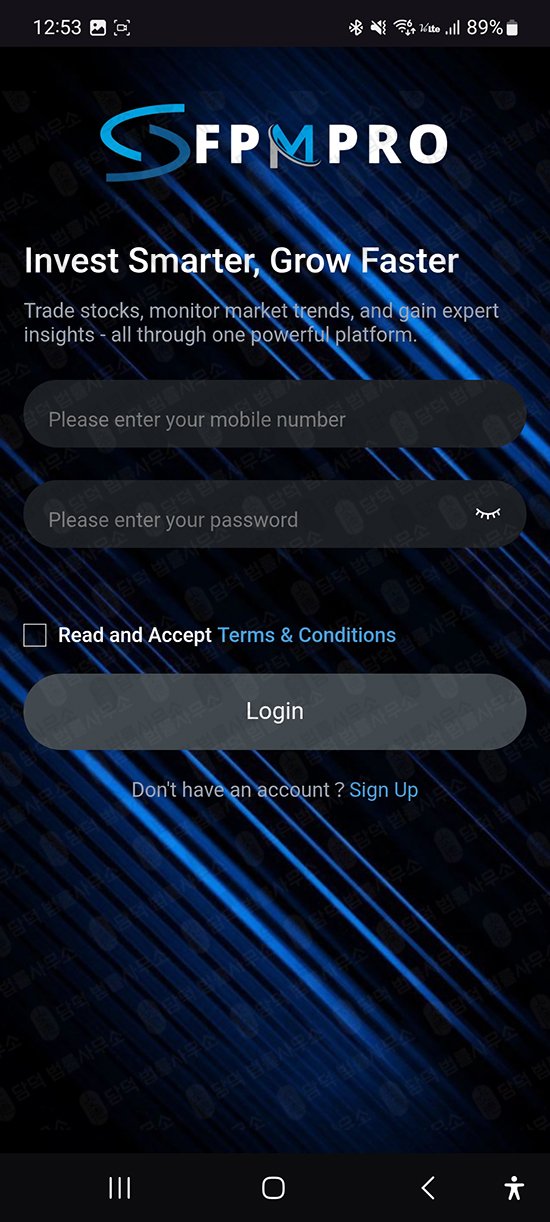550x1222 pixels.
Task: Open the Sign Up link
Action: [384, 790]
